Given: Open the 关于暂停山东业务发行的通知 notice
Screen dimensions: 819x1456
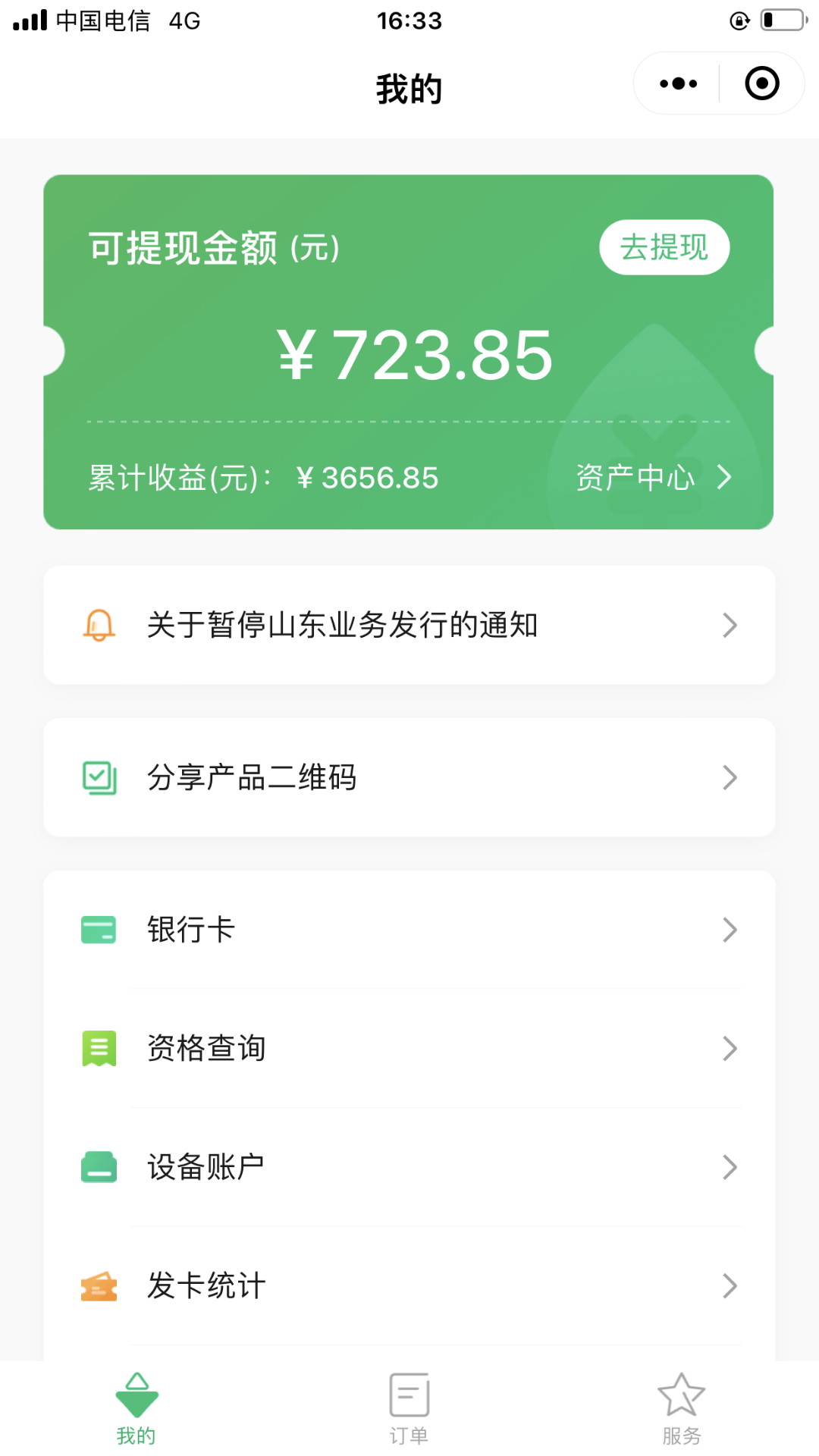Looking at the screenshot, I should [409, 626].
